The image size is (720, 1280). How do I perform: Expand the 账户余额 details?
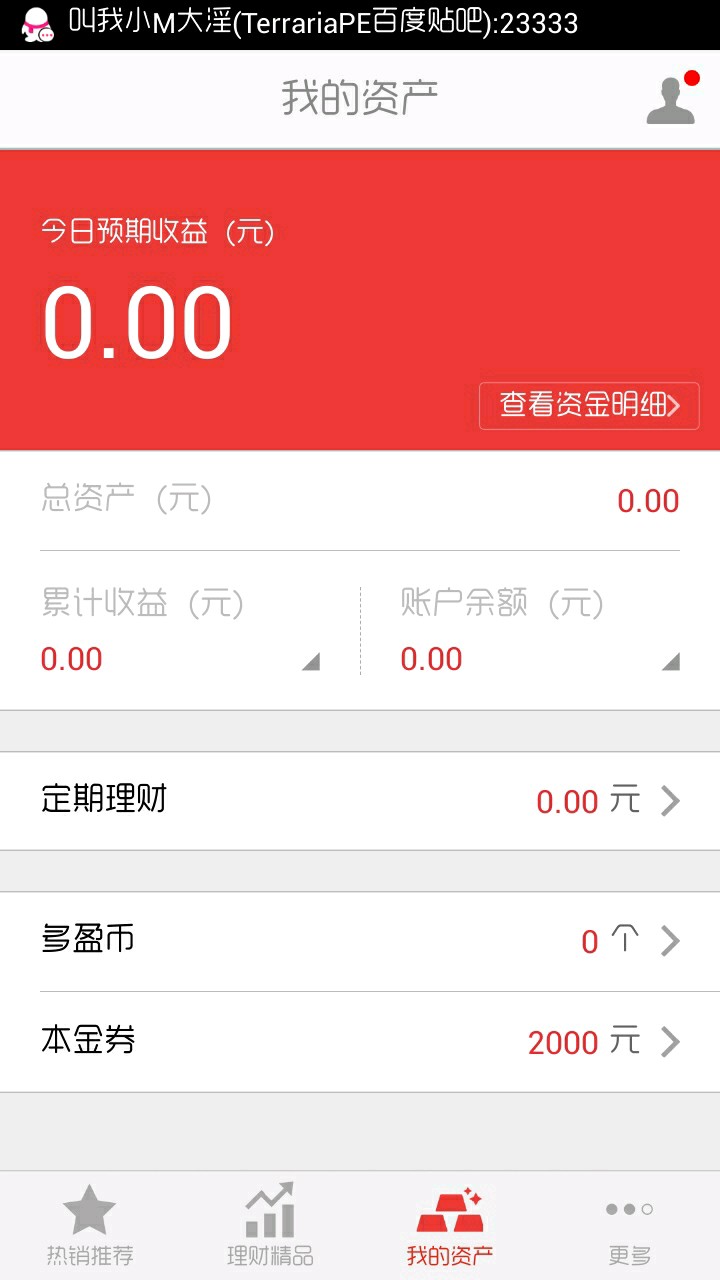(x=670, y=660)
